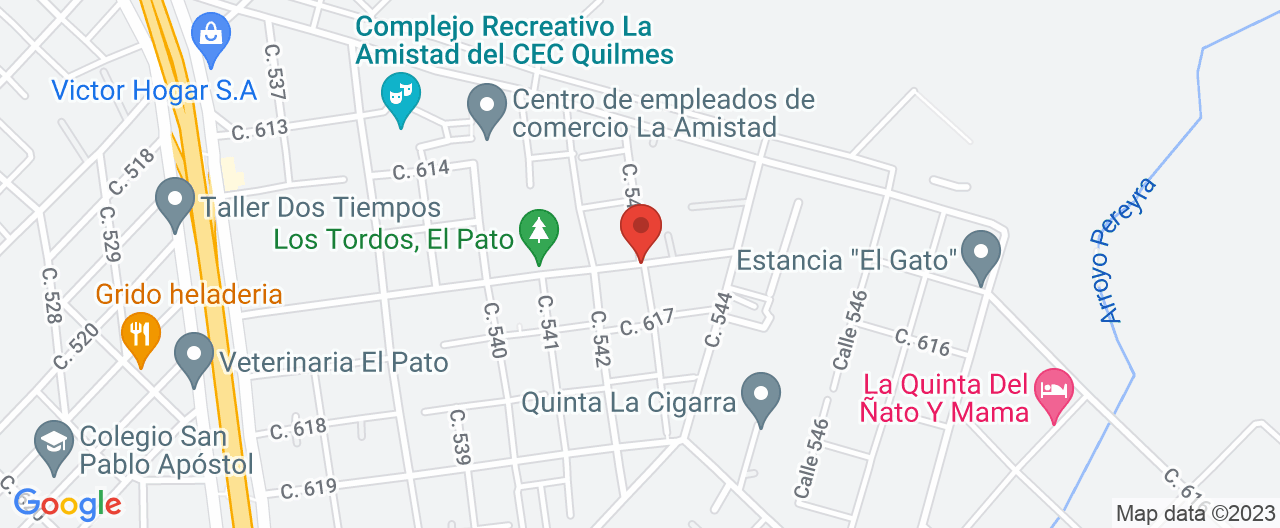Open Los Tordos, El Pato park marker
The width and height of the screenshot is (1280, 528).
coord(539,233)
